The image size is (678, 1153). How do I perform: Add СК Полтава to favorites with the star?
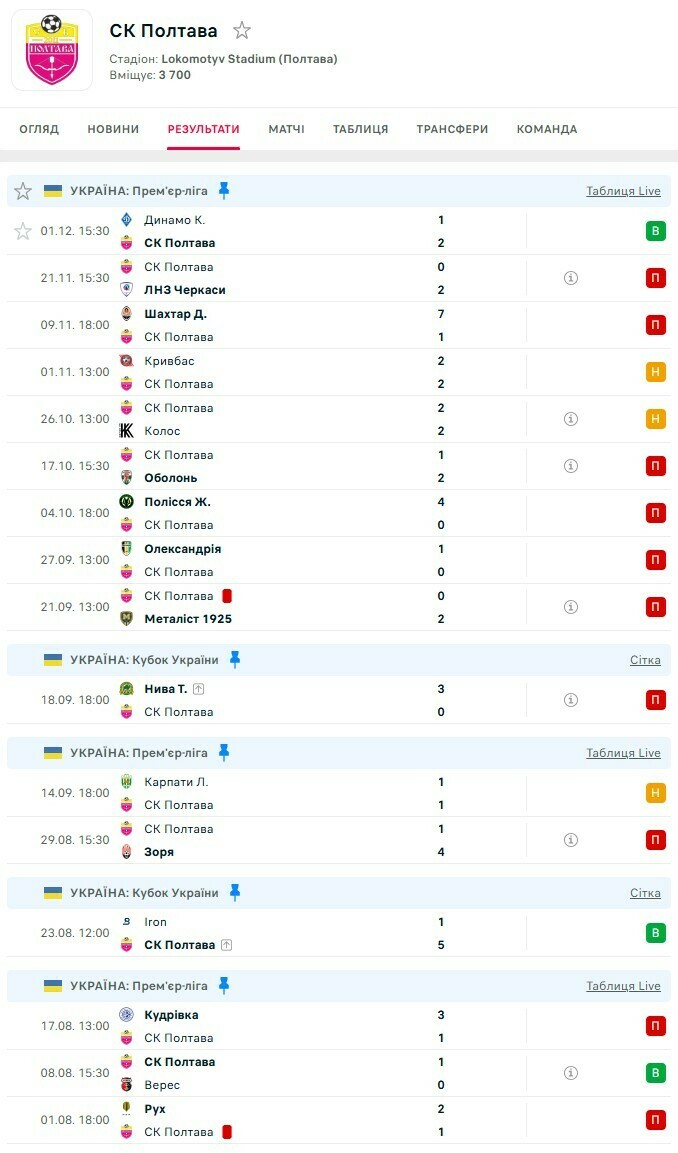pos(242,30)
